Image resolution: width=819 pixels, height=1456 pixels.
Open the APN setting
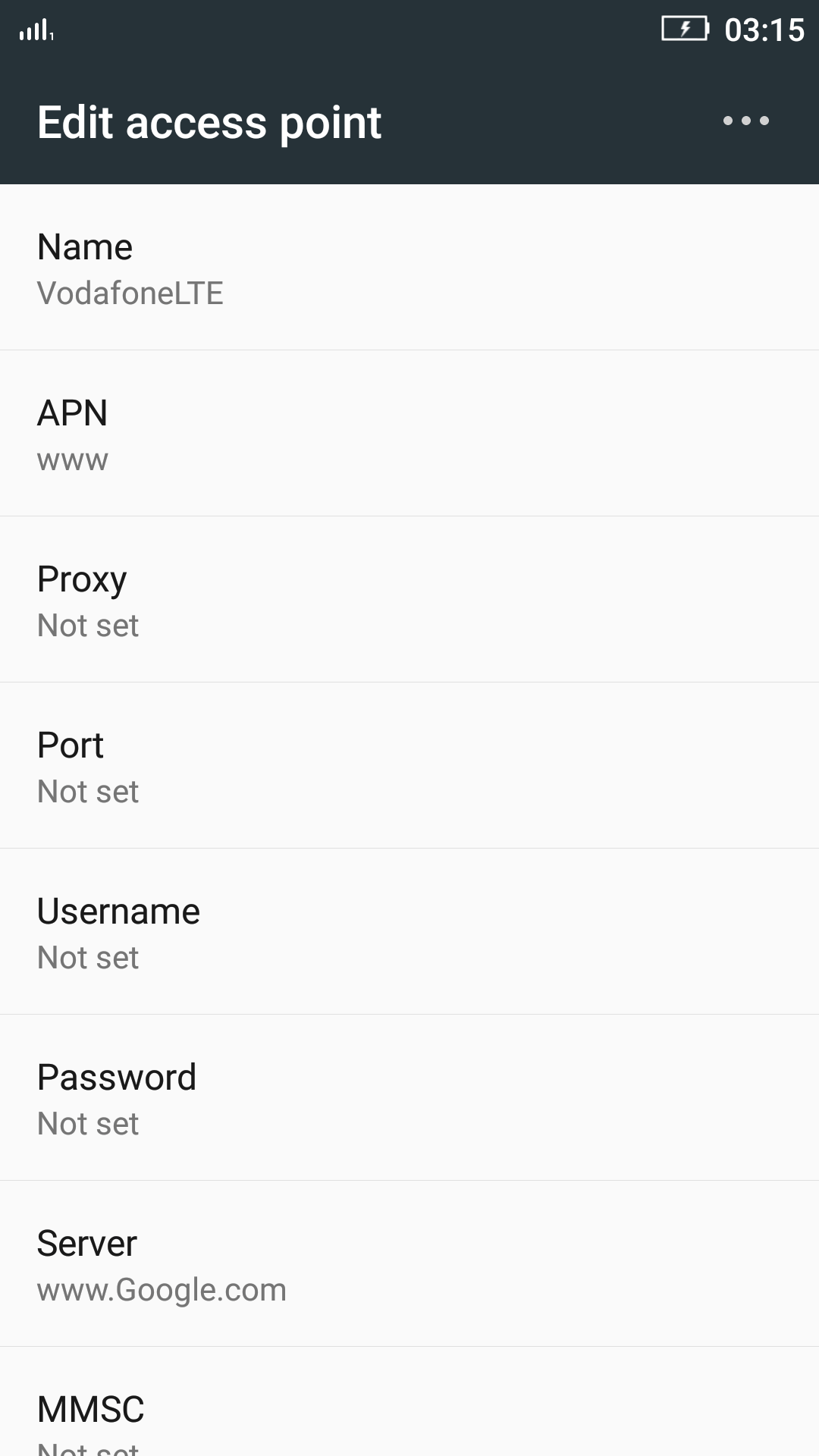(409, 434)
